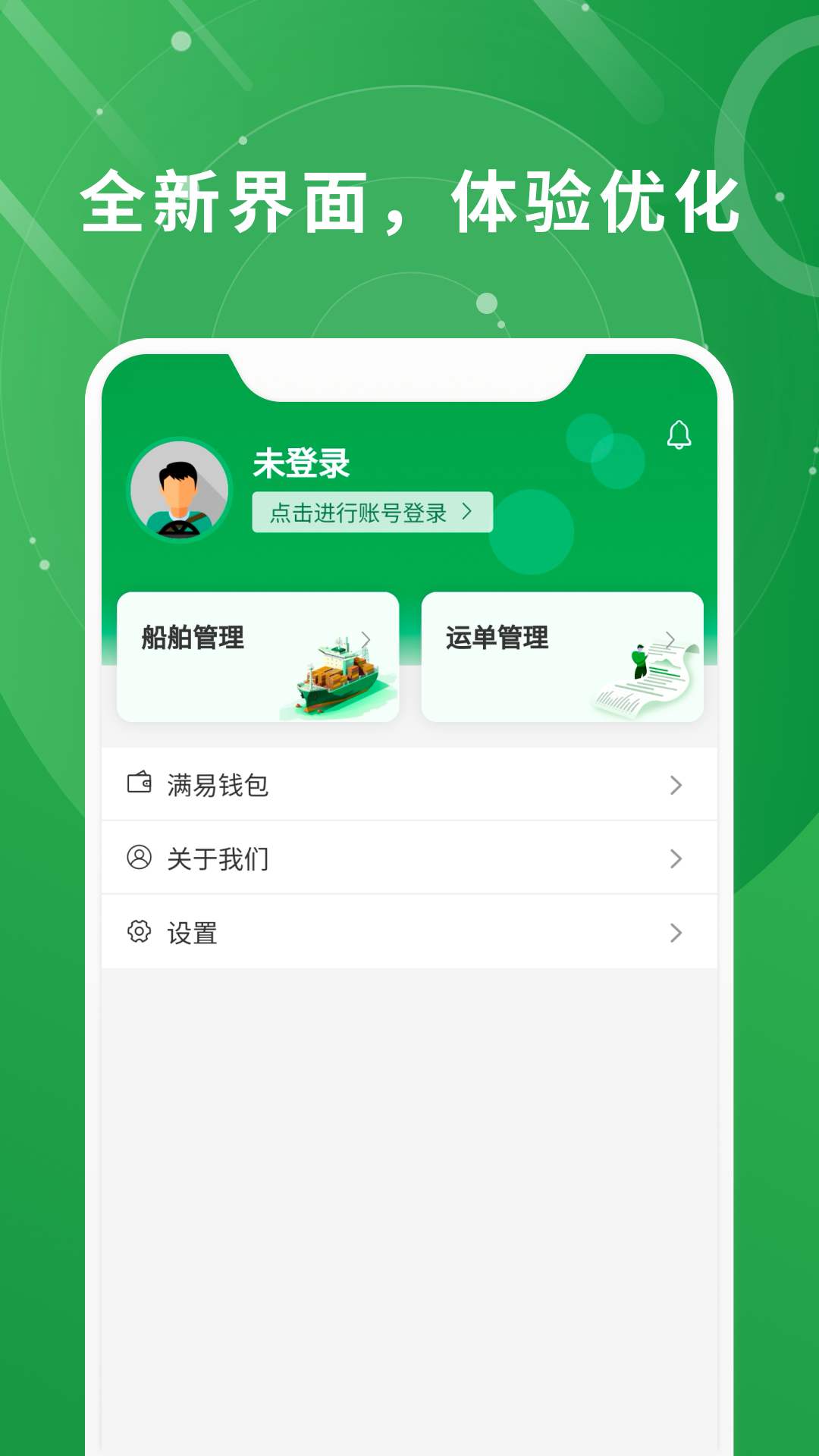Open the notification bell
819x1456 pixels.
(x=679, y=434)
